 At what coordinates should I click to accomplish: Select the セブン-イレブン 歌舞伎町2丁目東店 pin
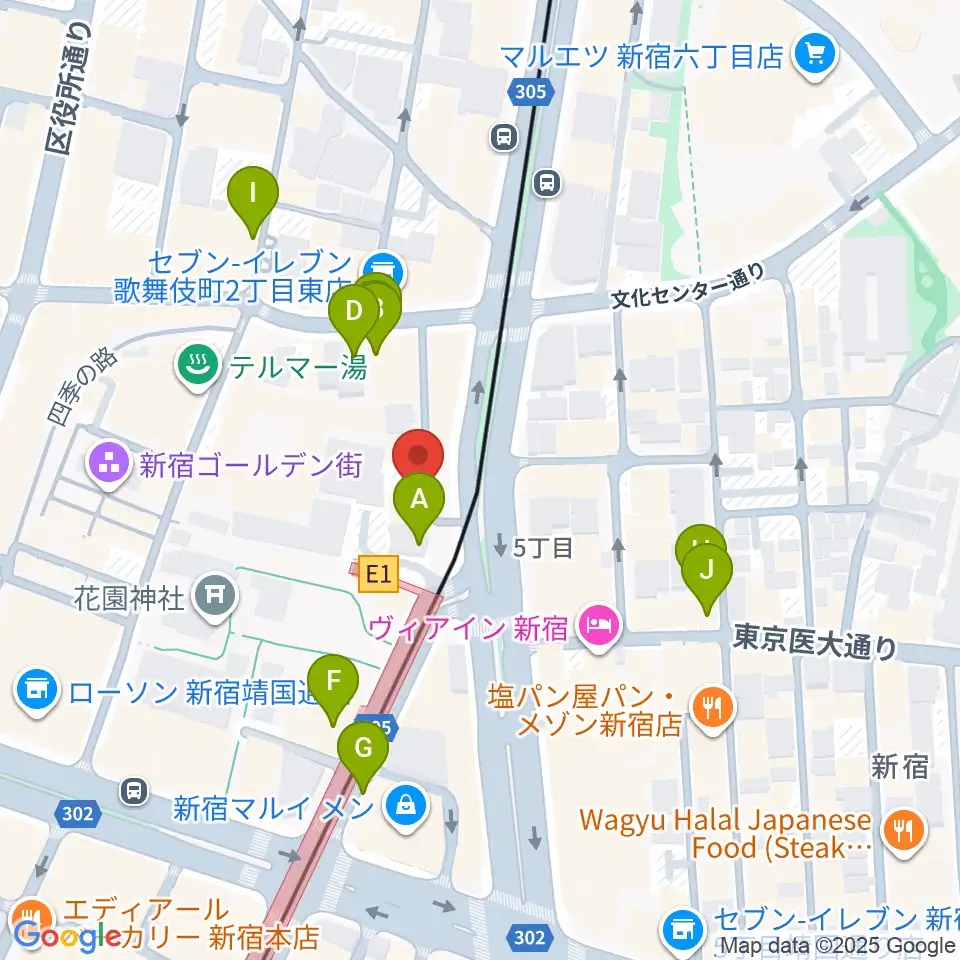pyautogui.click(x=383, y=269)
